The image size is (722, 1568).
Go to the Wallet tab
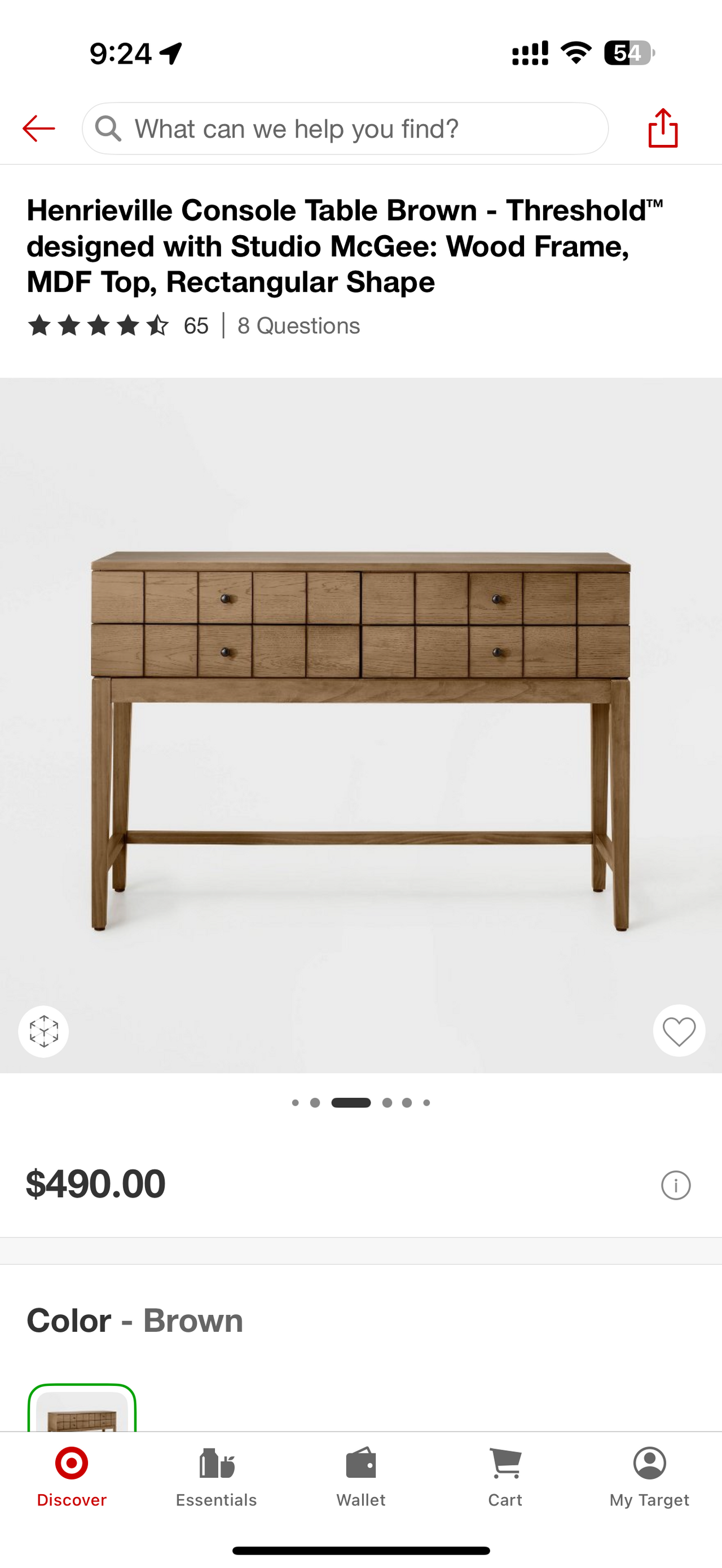(361, 1477)
